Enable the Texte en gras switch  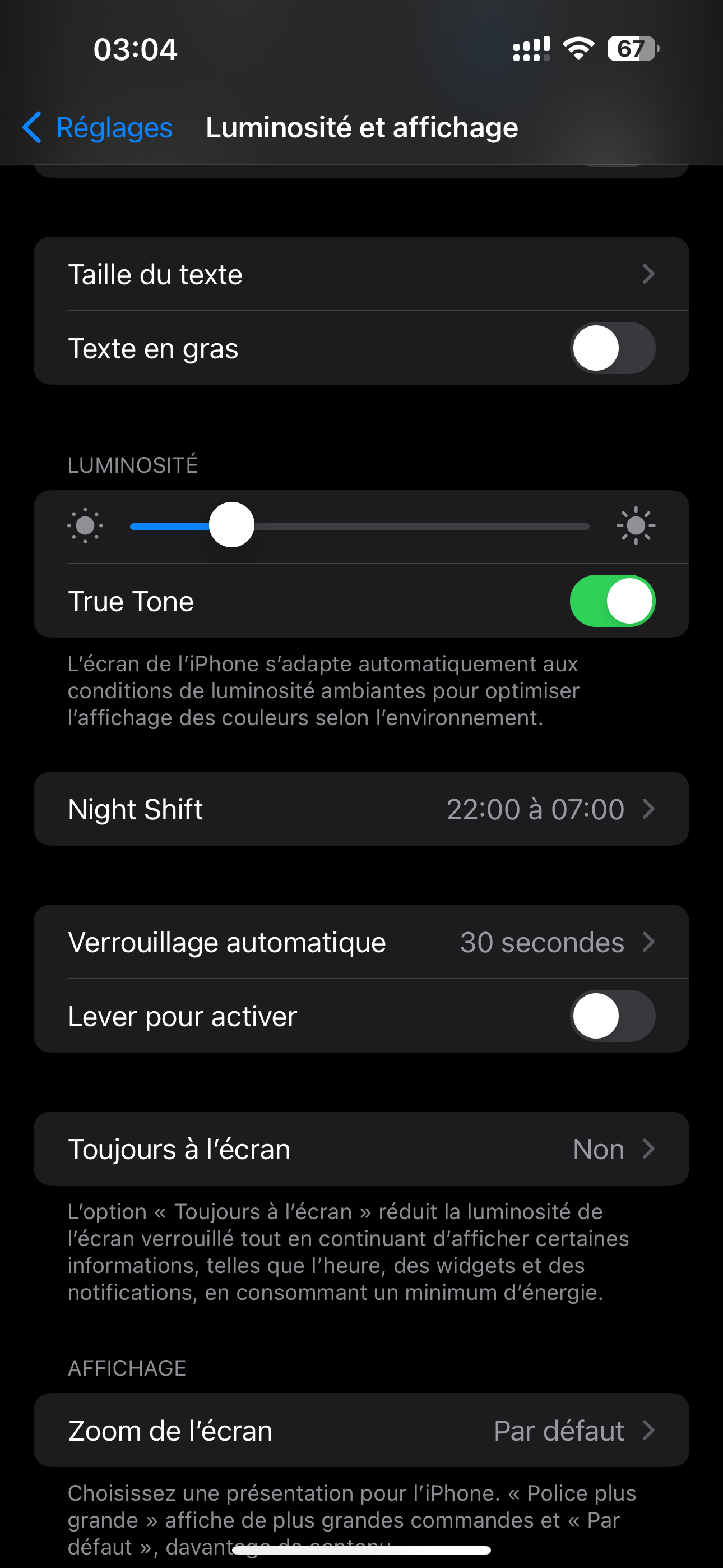click(x=612, y=348)
